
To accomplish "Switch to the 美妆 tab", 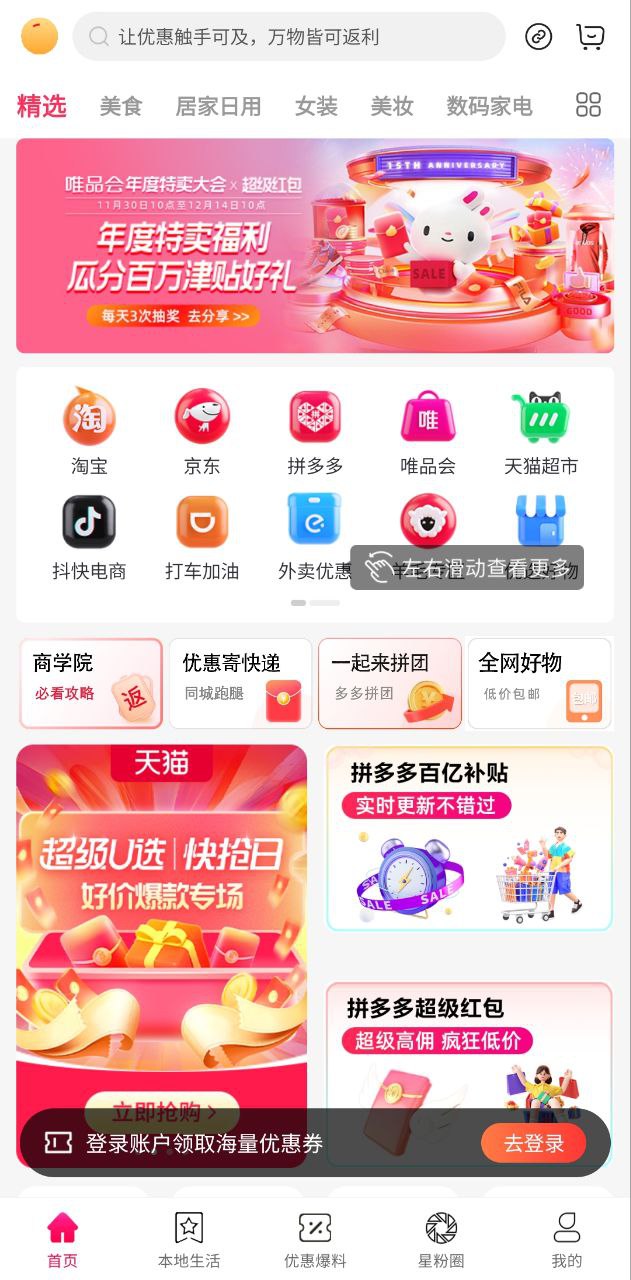I will click(x=392, y=106).
